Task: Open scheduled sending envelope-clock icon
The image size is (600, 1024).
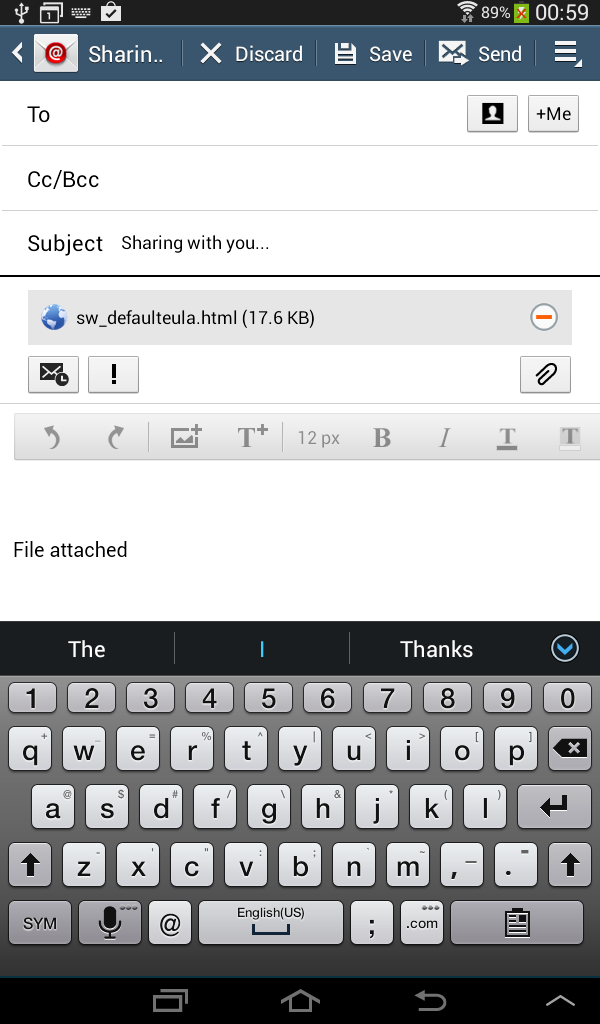Action: coord(54,374)
